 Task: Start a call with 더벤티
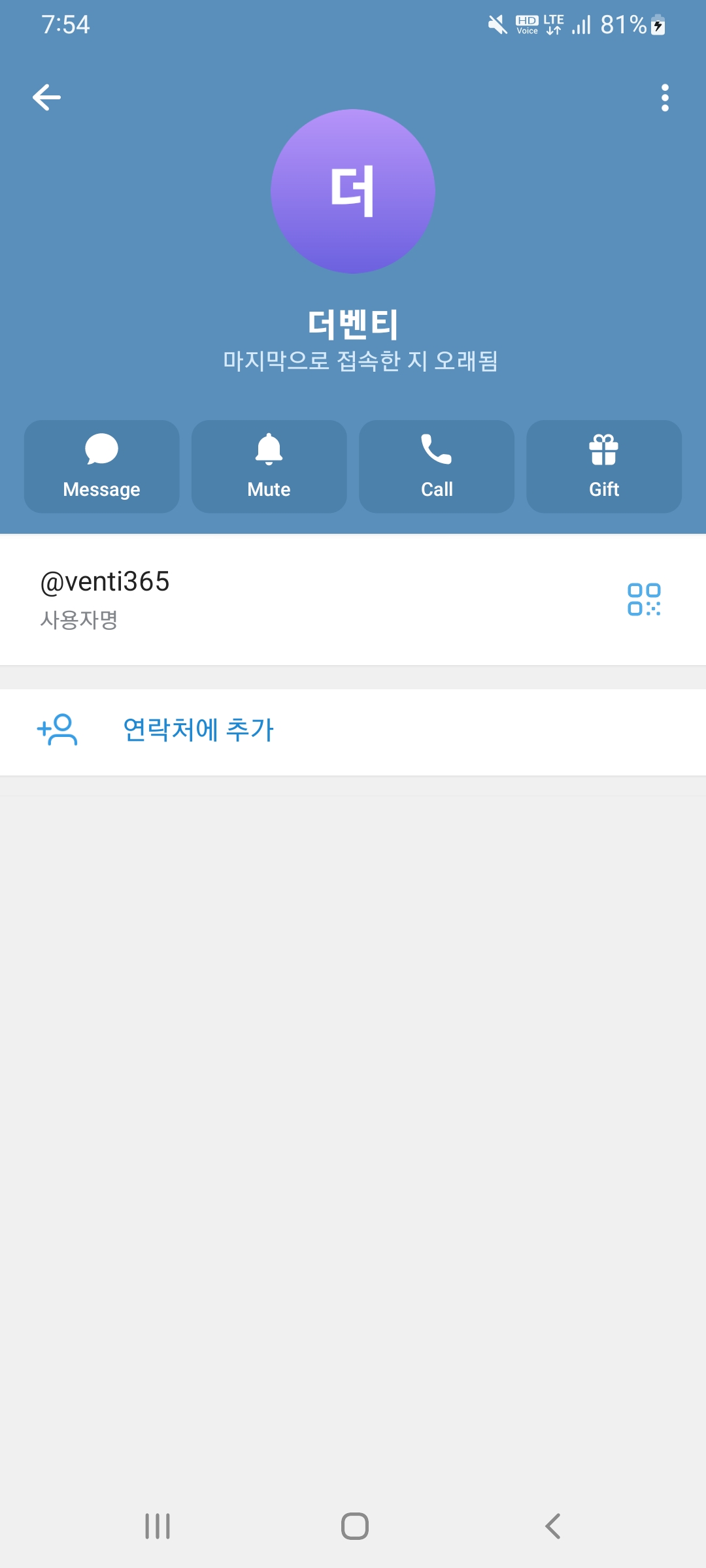click(437, 466)
